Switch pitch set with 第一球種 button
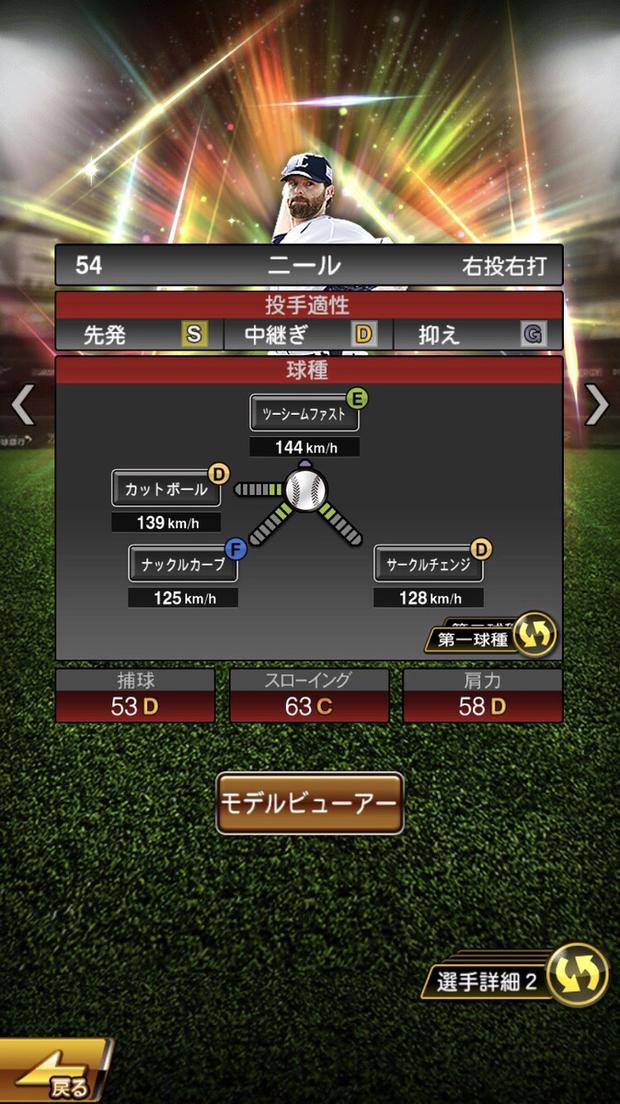This screenshot has width=620, height=1104. (490, 636)
